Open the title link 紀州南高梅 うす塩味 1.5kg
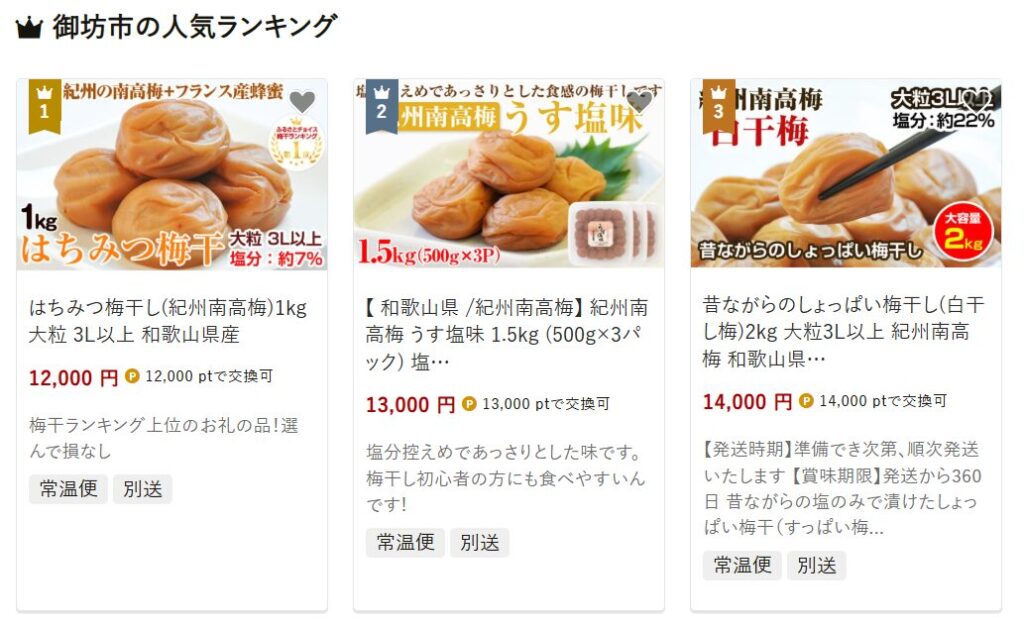The height and width of the screenshot is (626, 1024). 506,334
